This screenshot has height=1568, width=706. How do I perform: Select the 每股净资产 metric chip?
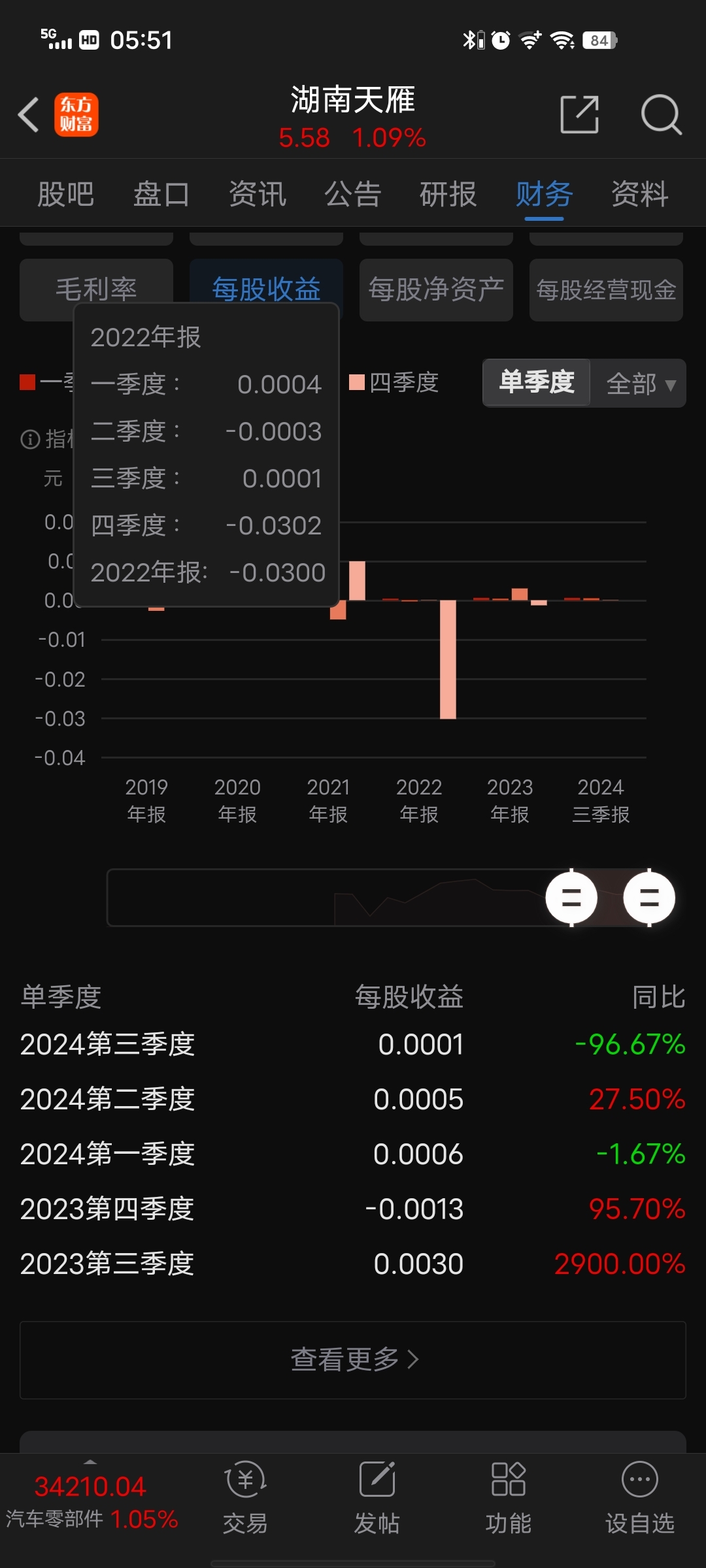point(436,289)
